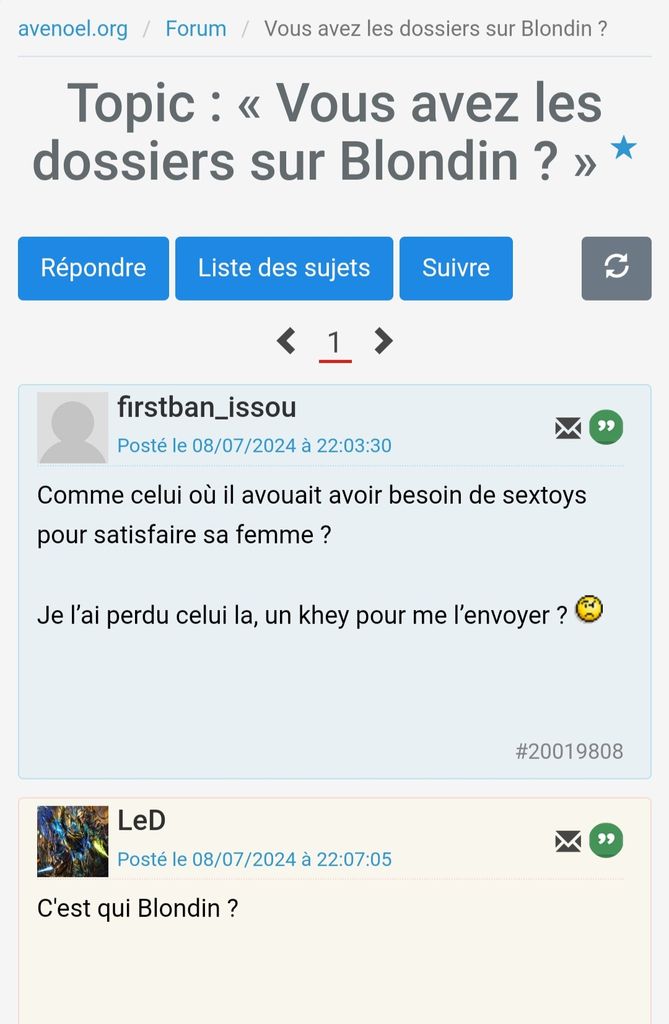Viewport: 669px width, 1024px height.
Task: Select page 1 in pagination
Action: [334, 343]
